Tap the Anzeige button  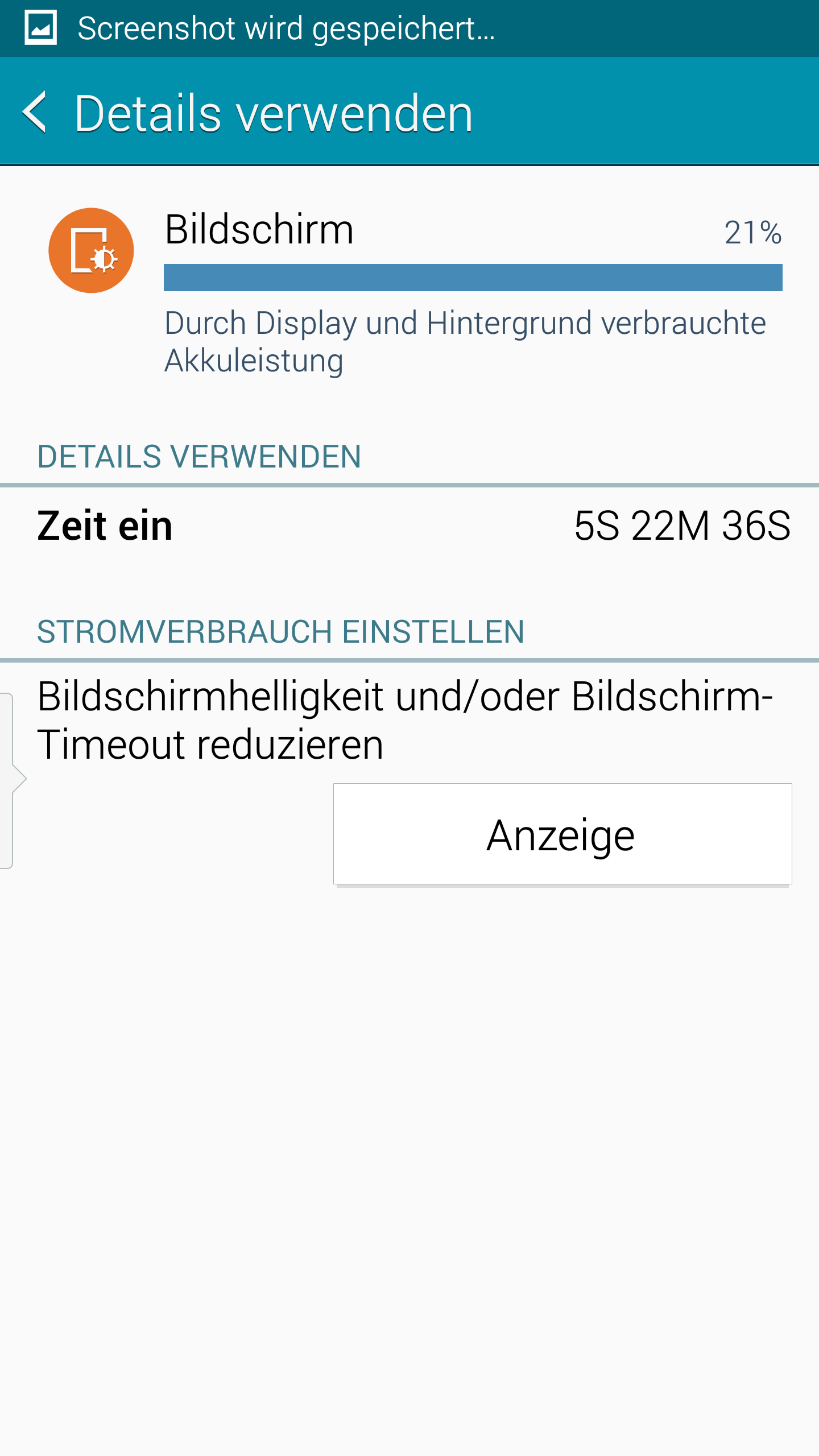[562, 834]
